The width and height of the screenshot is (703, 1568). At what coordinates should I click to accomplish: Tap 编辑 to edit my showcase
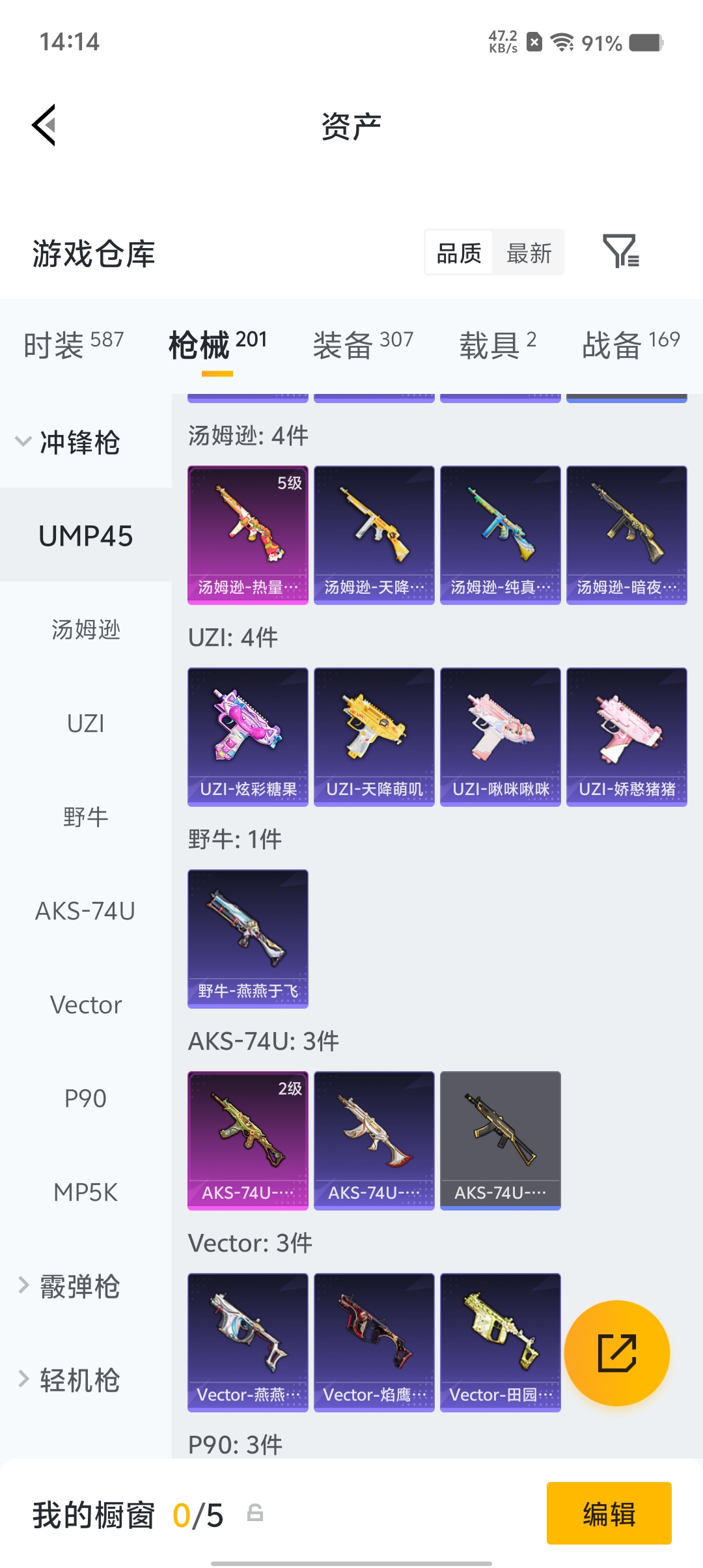click(x=609, y=1513)
